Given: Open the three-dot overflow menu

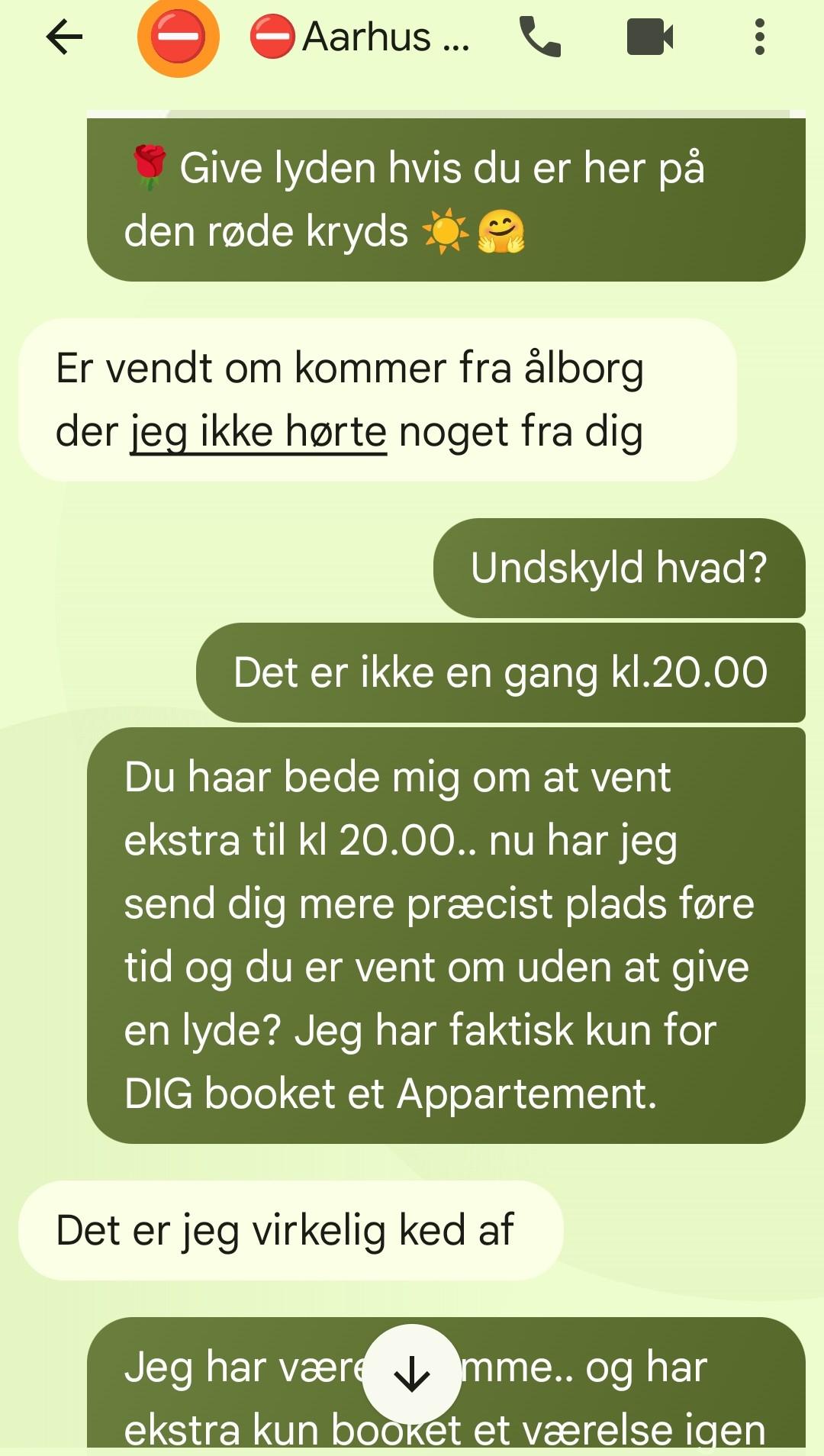Looking at the screenshot, I should tap(759, 37).
